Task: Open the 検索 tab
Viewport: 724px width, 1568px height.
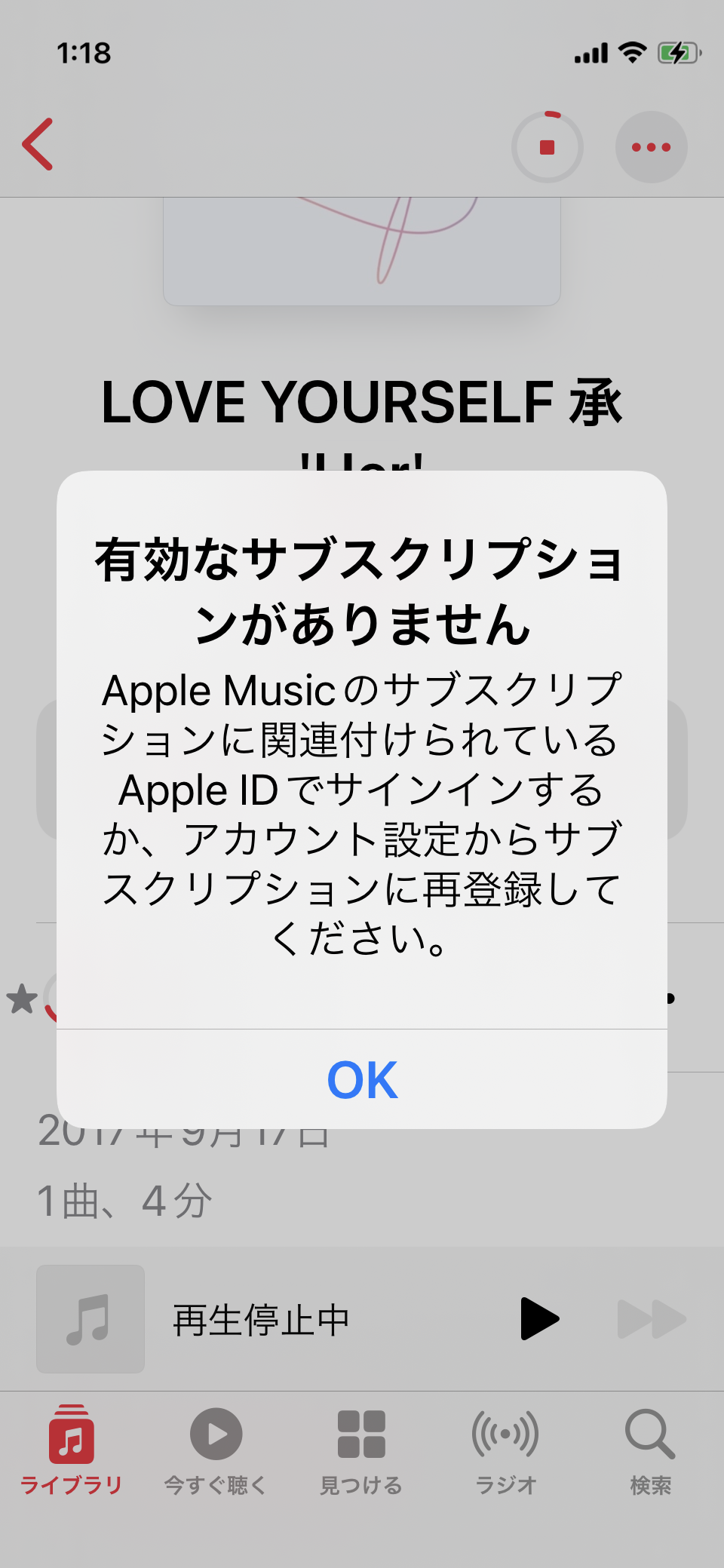Action: tap(650, 1450)
